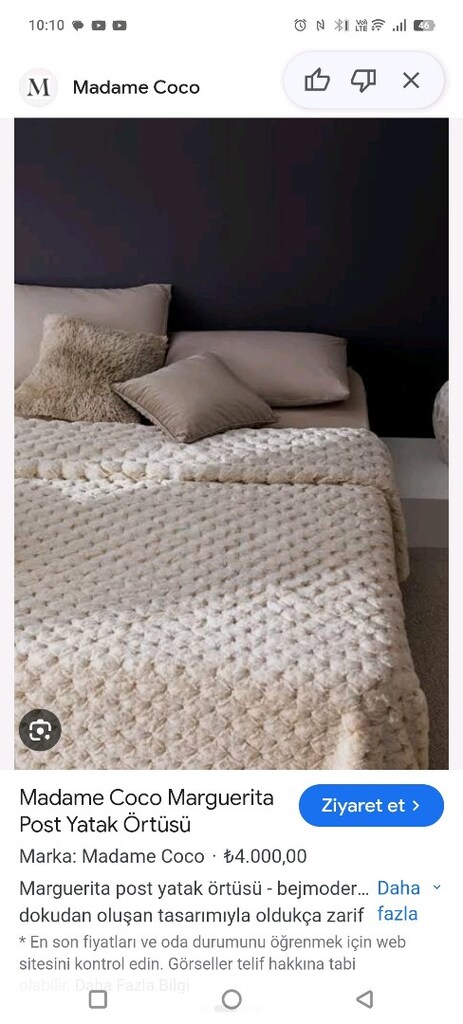Go to the home screen
The width and height of the screenshot is (463, 1024).
(x=231, y=999)
